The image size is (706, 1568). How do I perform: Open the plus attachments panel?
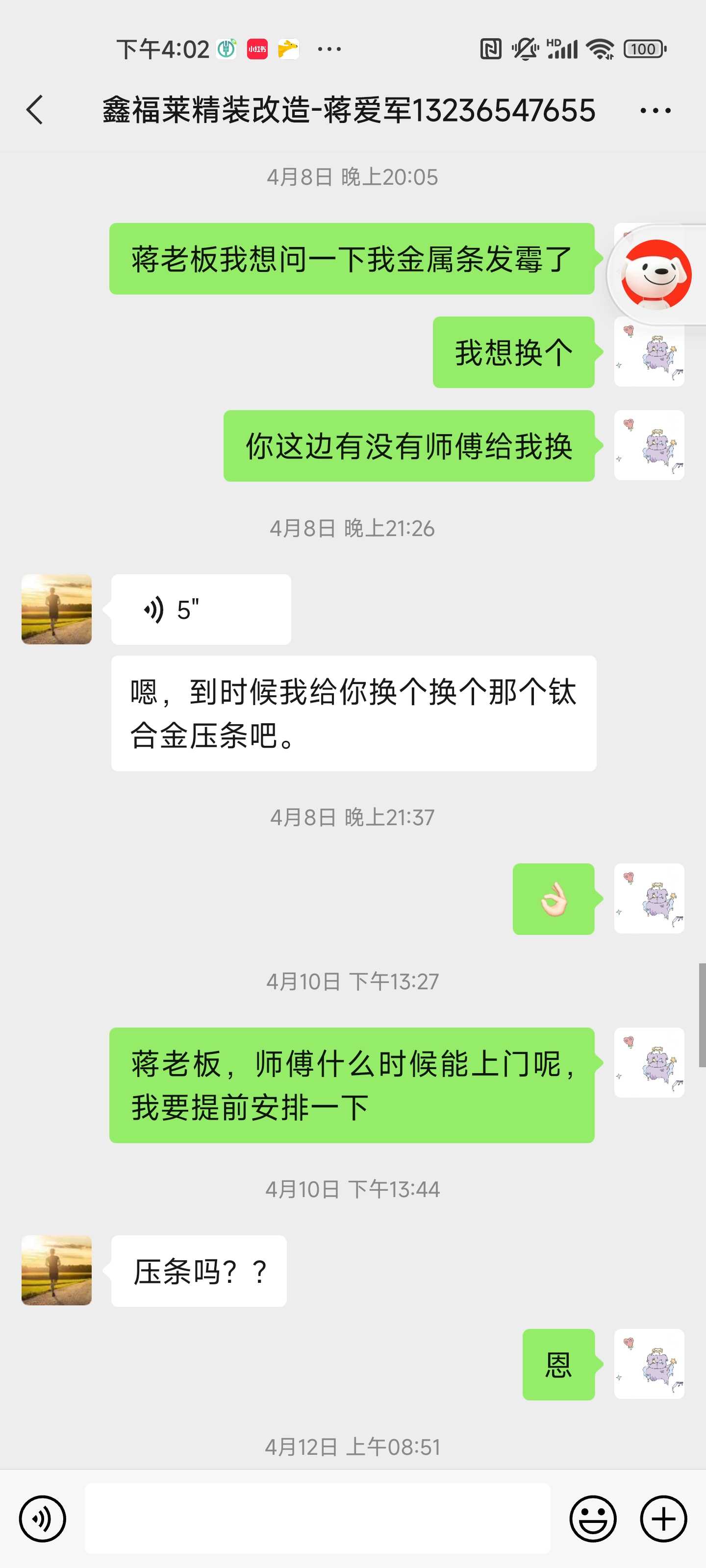click(663, 1519)
